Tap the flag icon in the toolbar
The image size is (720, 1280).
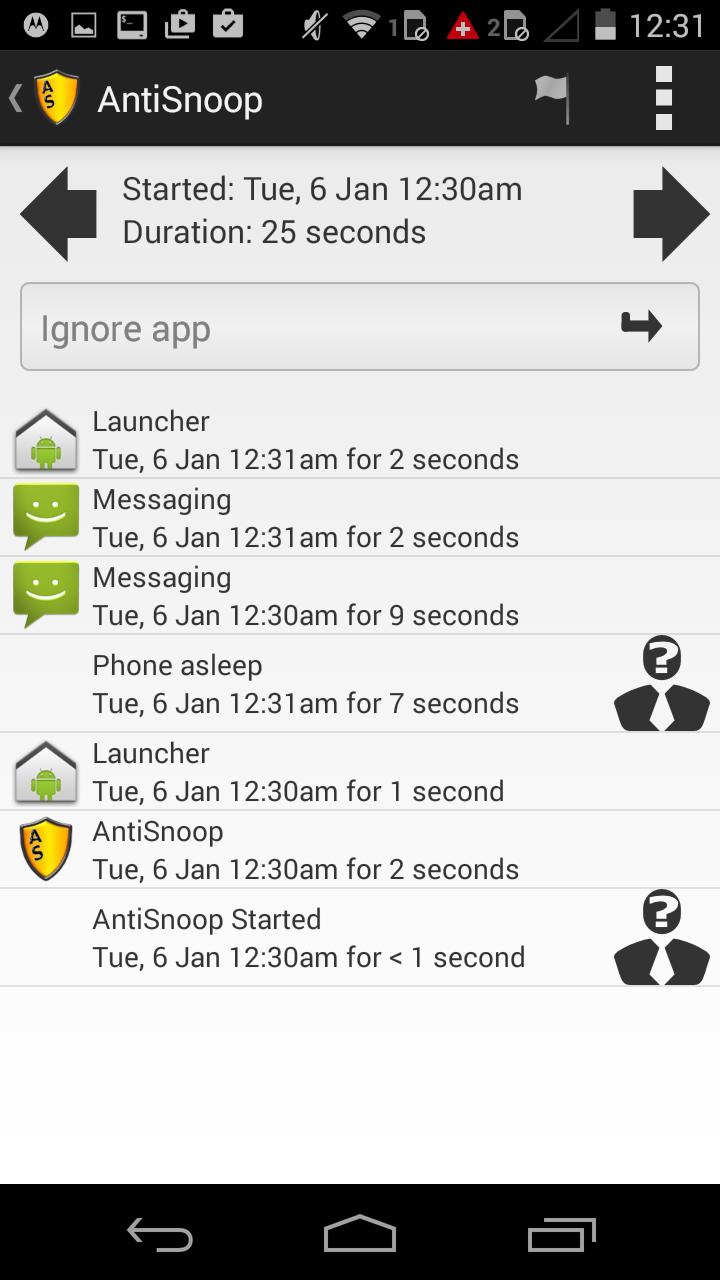[x=551, y=98]
